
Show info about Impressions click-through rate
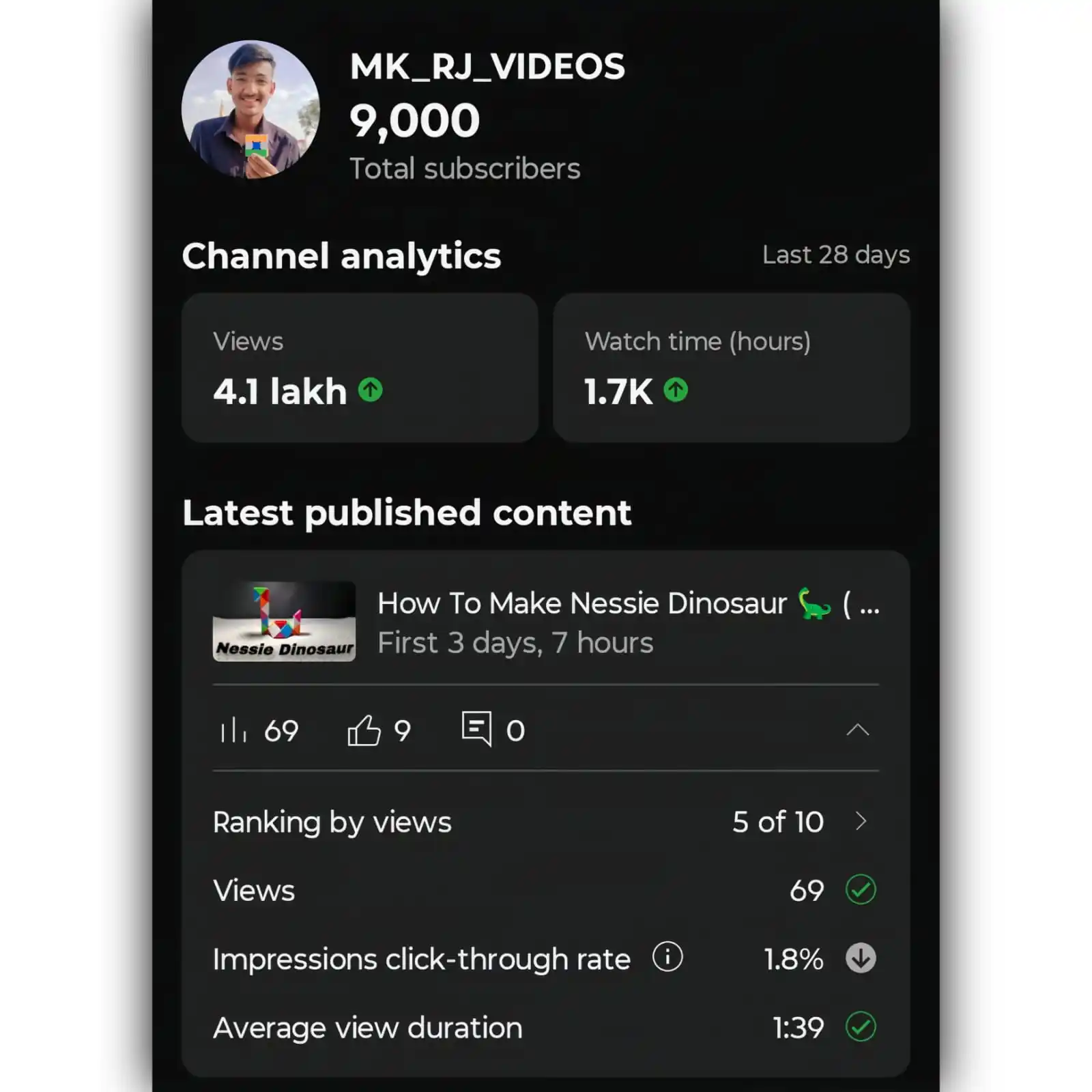coord(667,957)
